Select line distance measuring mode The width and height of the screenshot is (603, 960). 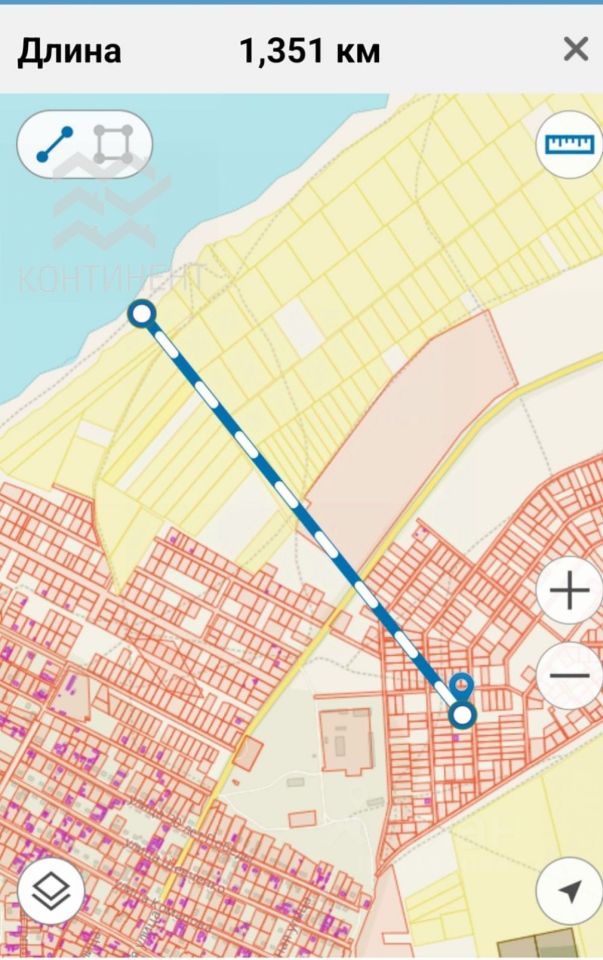(55, 145)
